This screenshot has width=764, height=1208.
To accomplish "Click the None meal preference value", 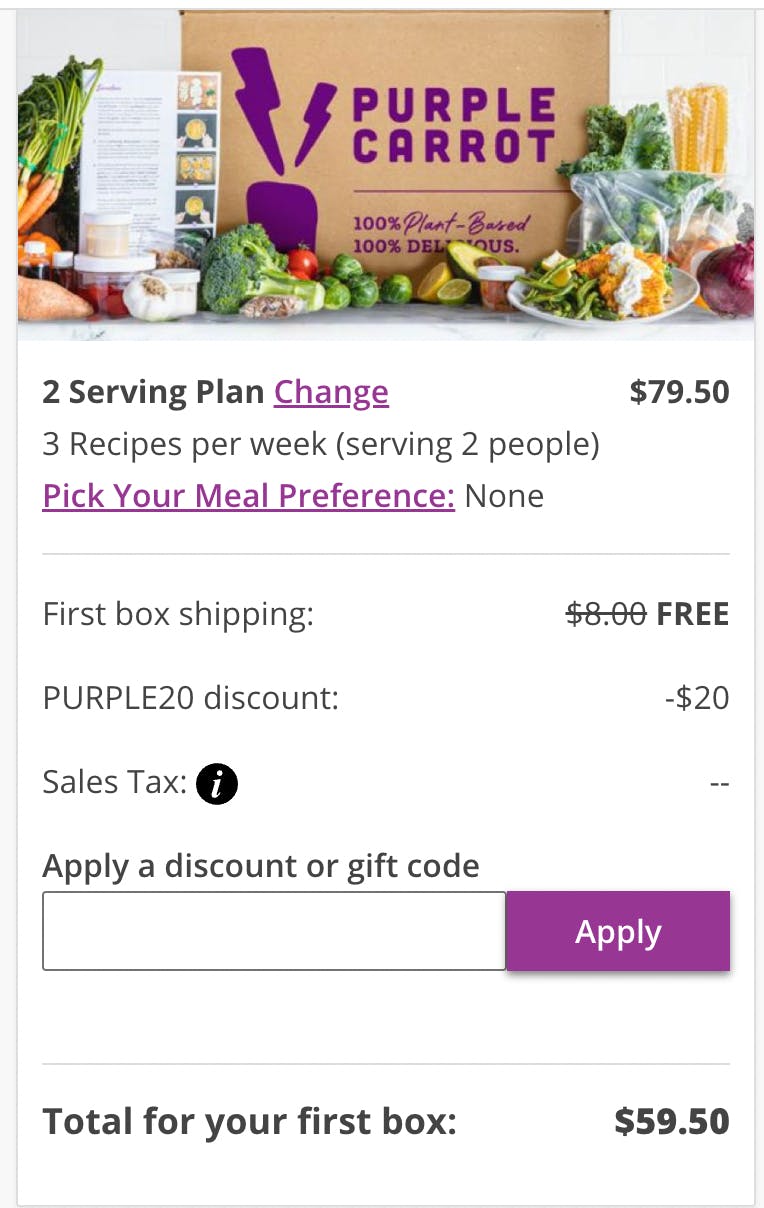I will (505, 495).
